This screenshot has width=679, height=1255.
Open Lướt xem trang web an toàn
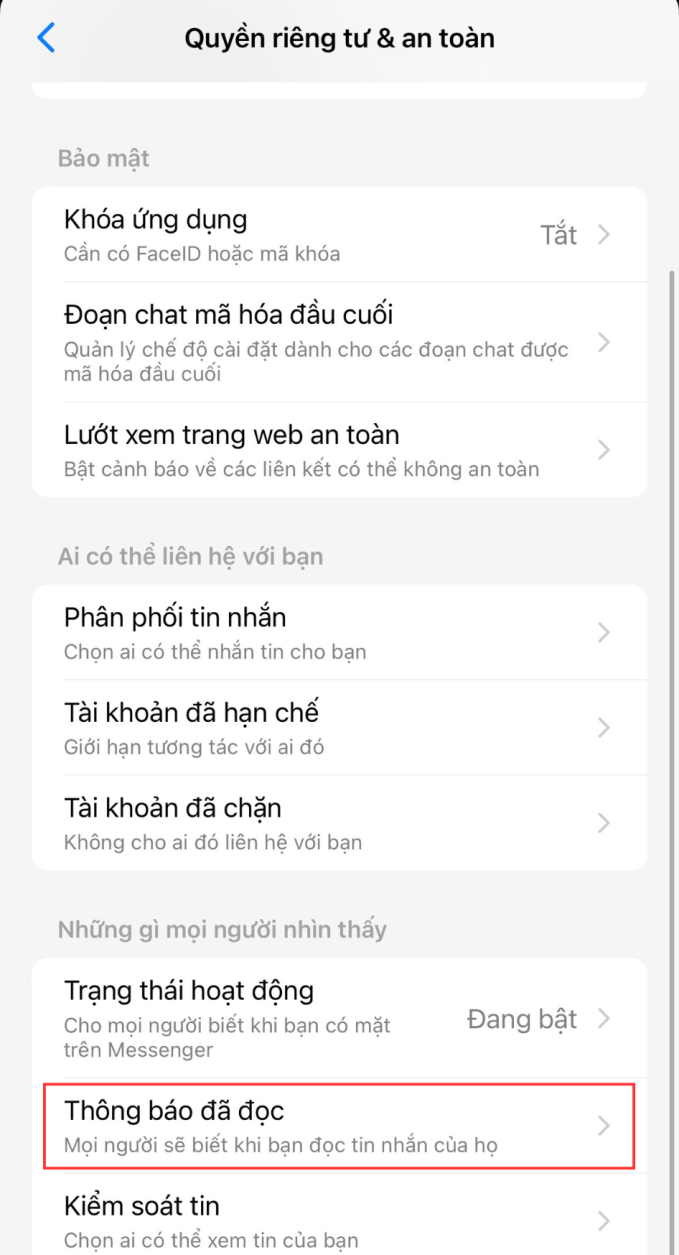(x=338, y=449)
